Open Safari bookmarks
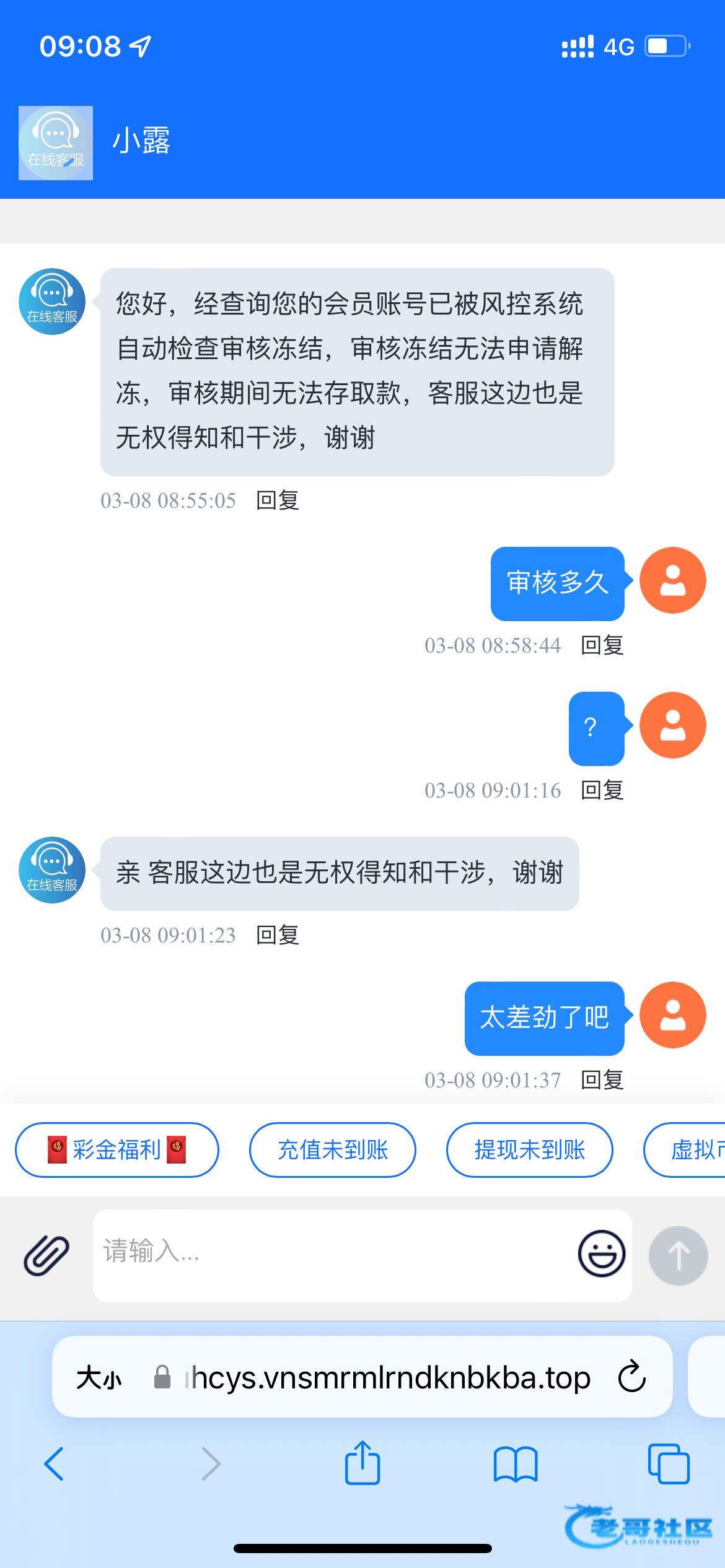This screenshot has width=725, height=1568. point(516,1464)
